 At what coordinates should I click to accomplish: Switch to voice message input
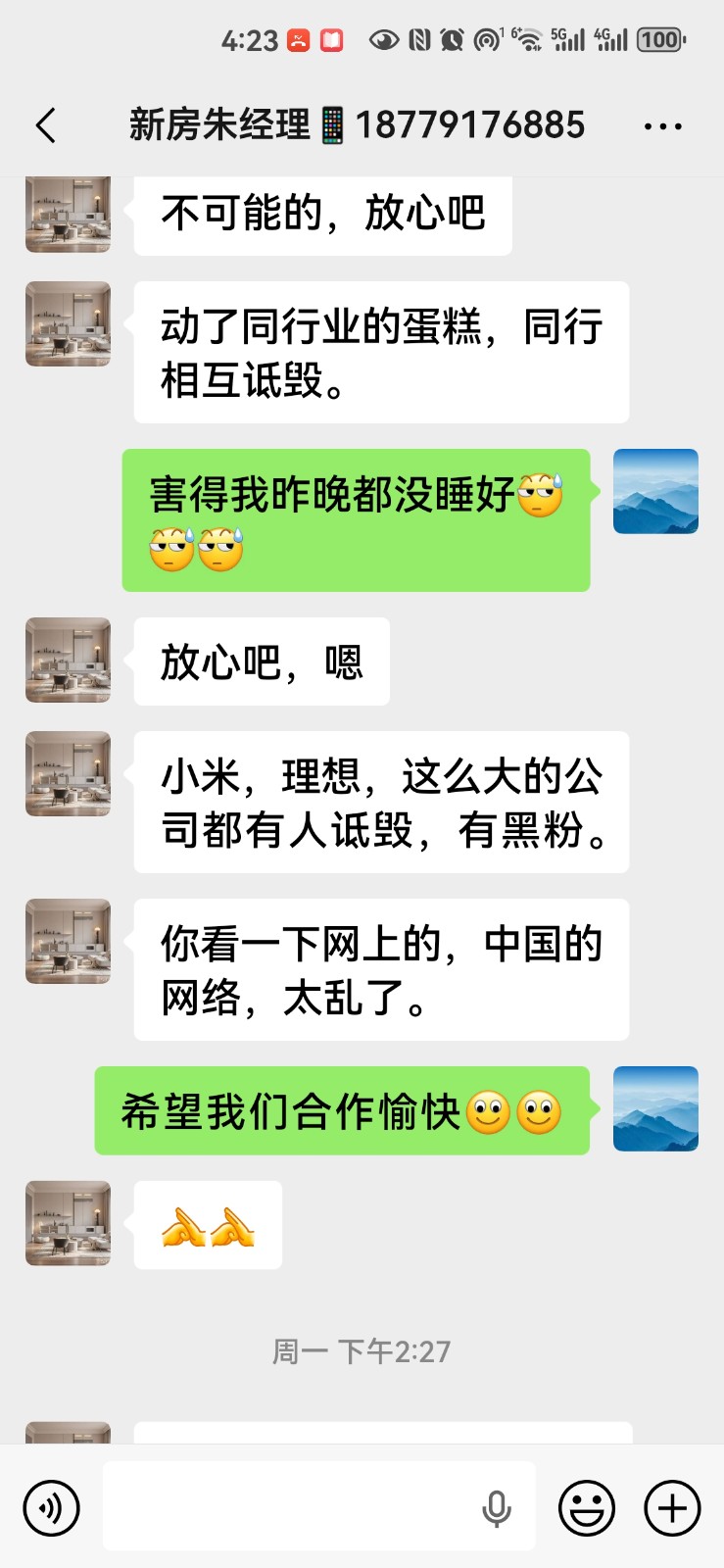click(x=51, y=1507)
